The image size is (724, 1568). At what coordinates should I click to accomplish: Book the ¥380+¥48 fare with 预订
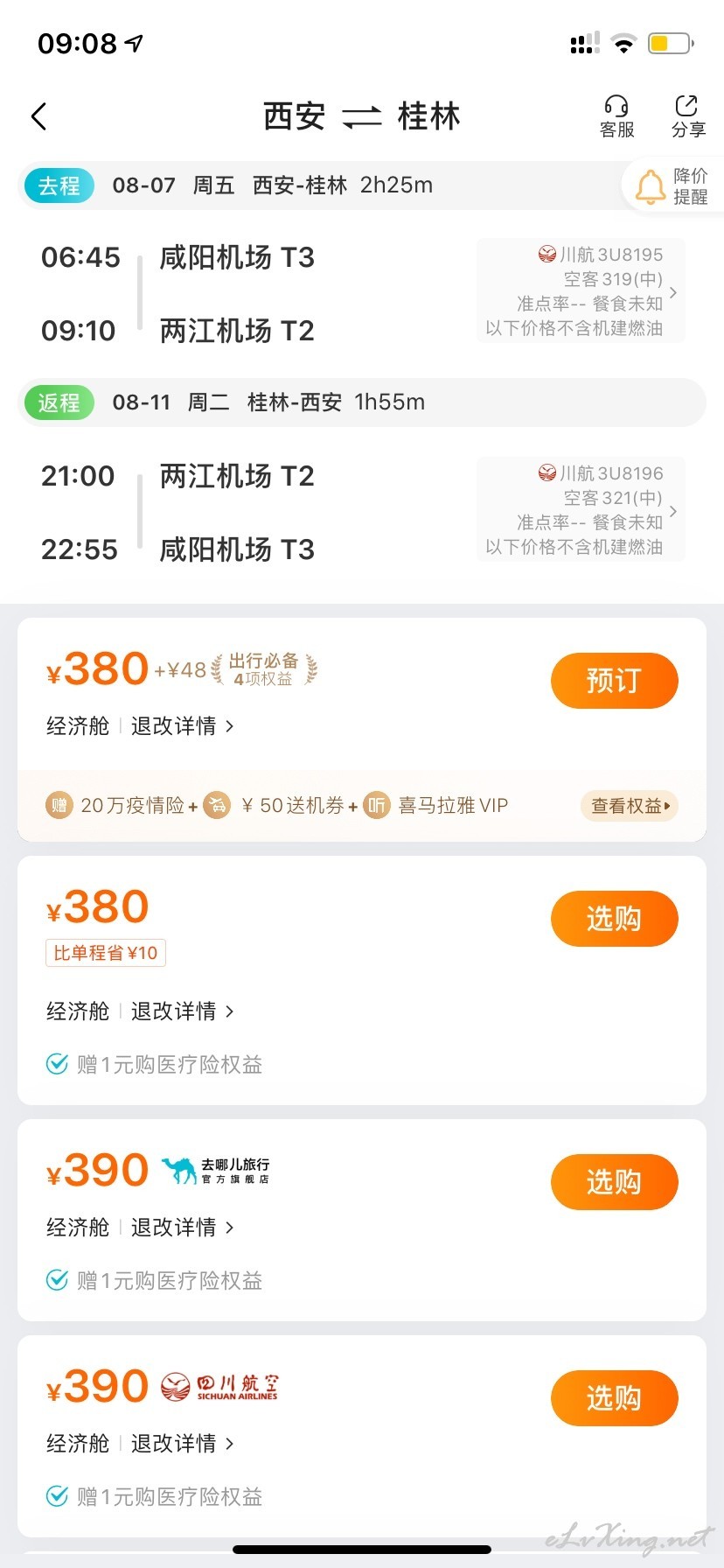614,681
